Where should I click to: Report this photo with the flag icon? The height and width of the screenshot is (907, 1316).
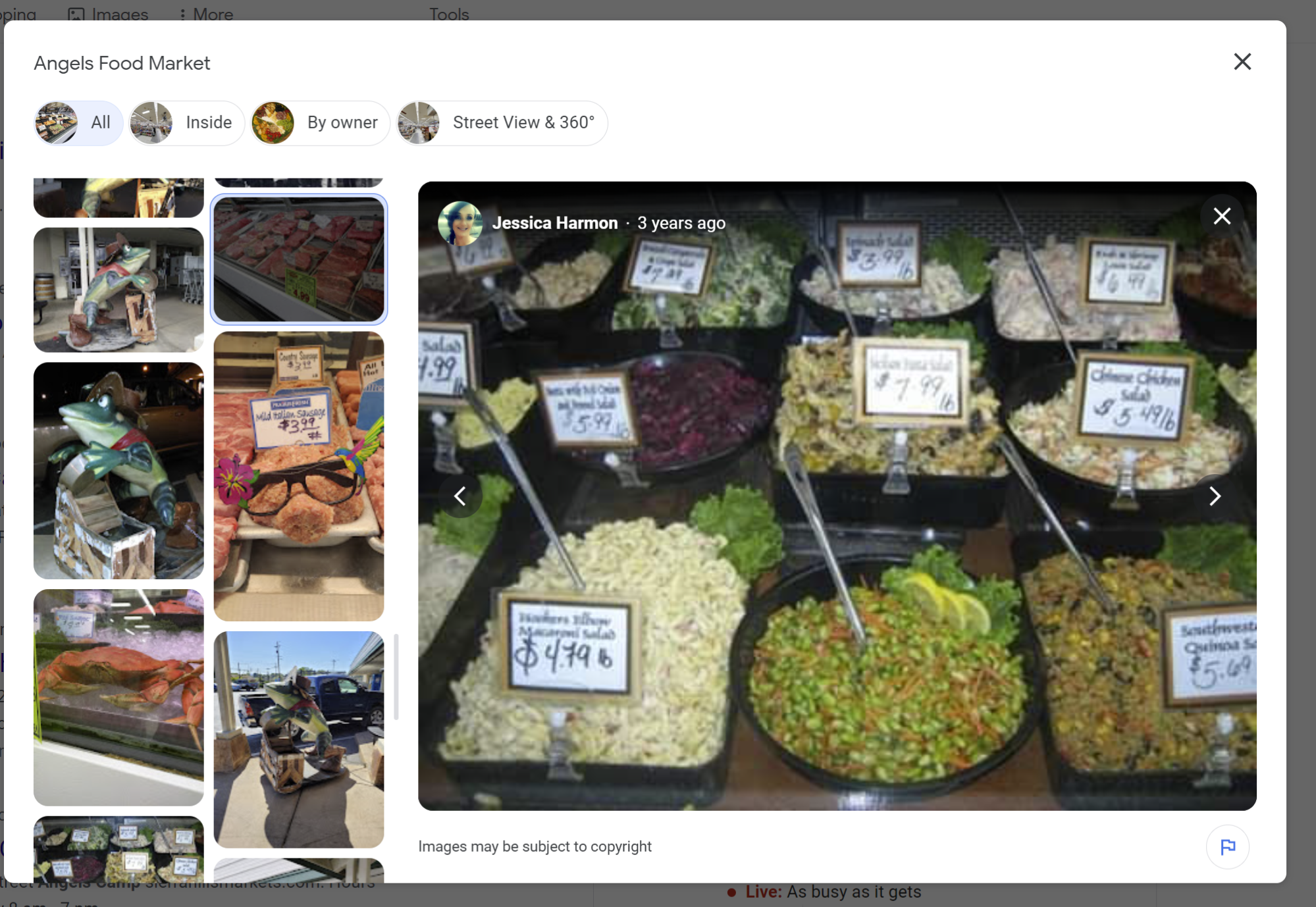(1227, 847)
